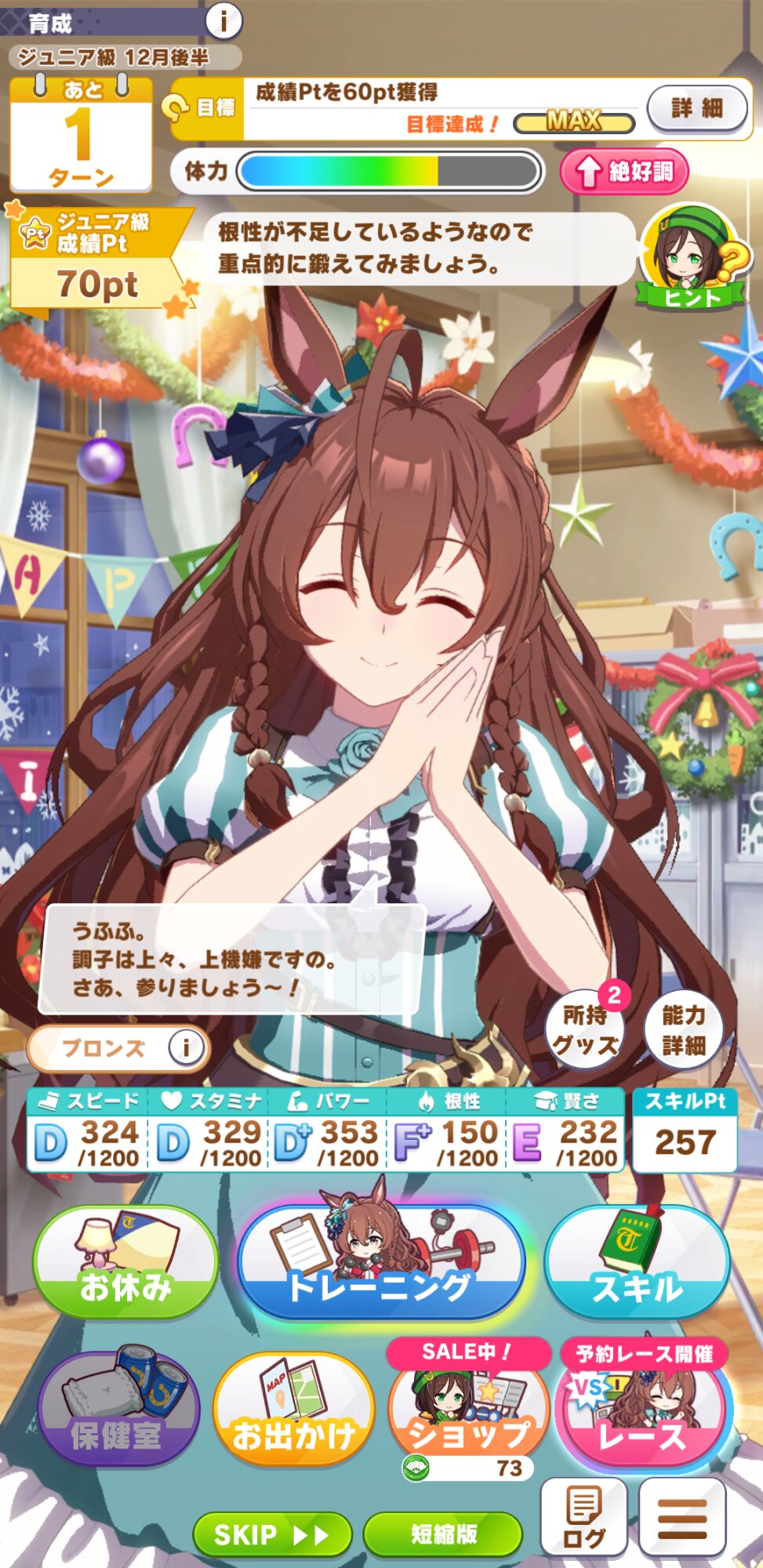Open the 詳細 goal details button
This screenshot has width=763, height=1568.
696,108
